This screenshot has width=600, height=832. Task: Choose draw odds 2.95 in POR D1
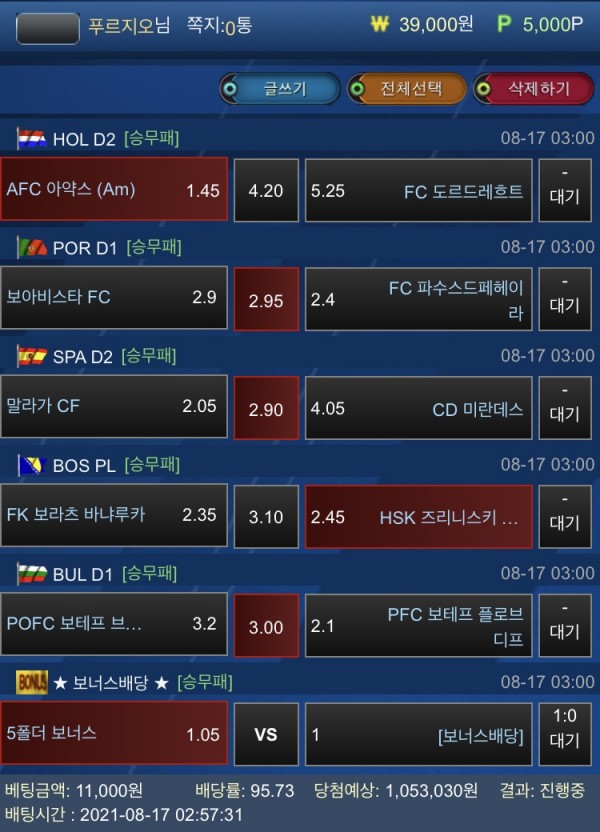tap(266, 299)
